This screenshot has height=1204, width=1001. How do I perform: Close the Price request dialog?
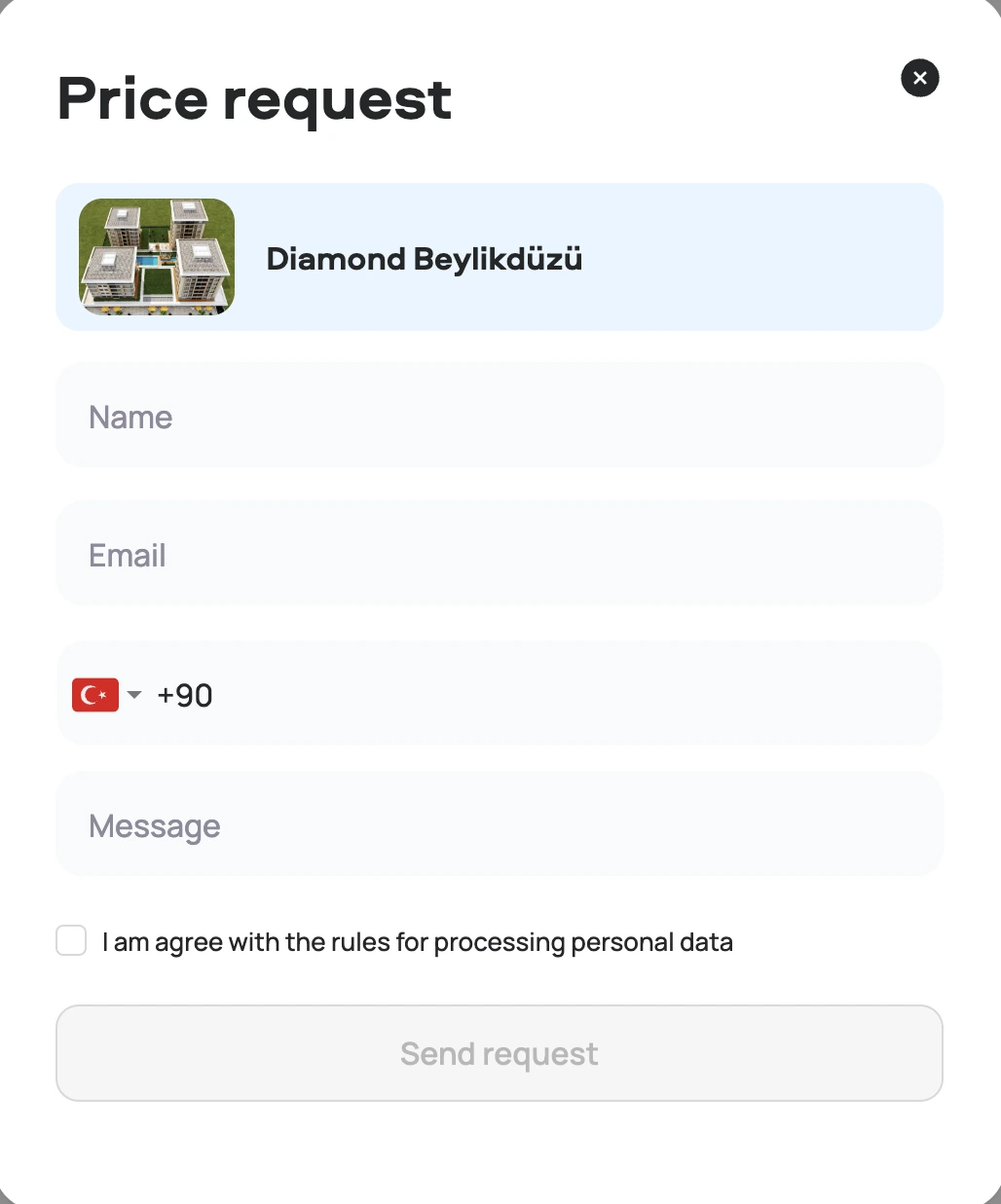(x=919, y=78)
